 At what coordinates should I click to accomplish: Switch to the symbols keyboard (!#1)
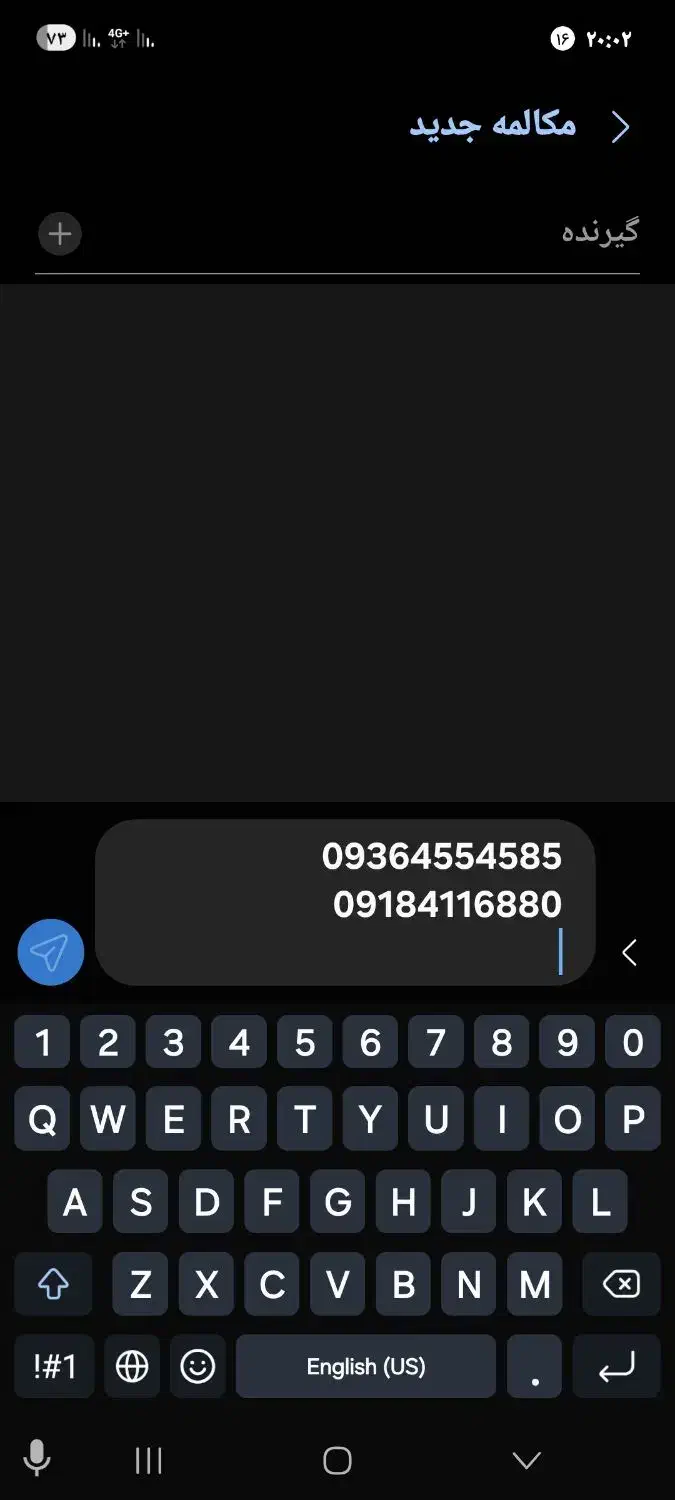point(54,1366)
